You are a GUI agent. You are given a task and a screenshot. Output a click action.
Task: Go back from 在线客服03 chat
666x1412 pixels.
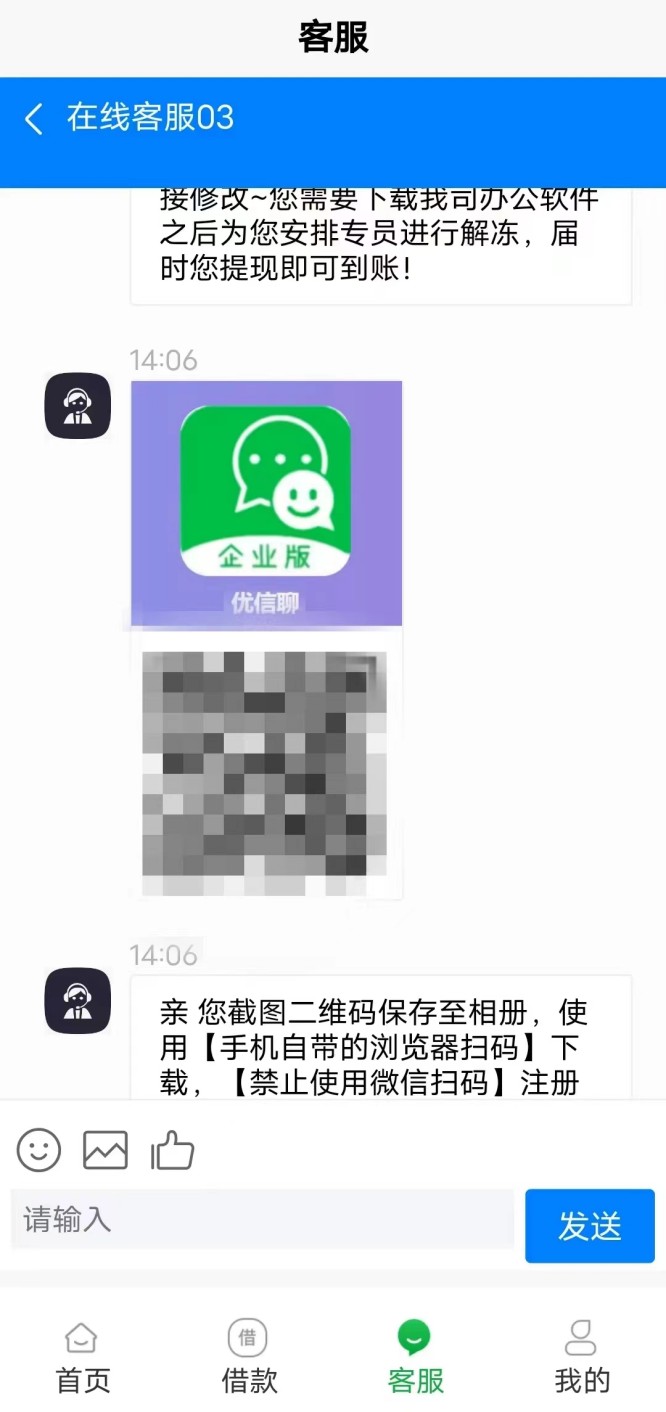[x=34, y=119]
